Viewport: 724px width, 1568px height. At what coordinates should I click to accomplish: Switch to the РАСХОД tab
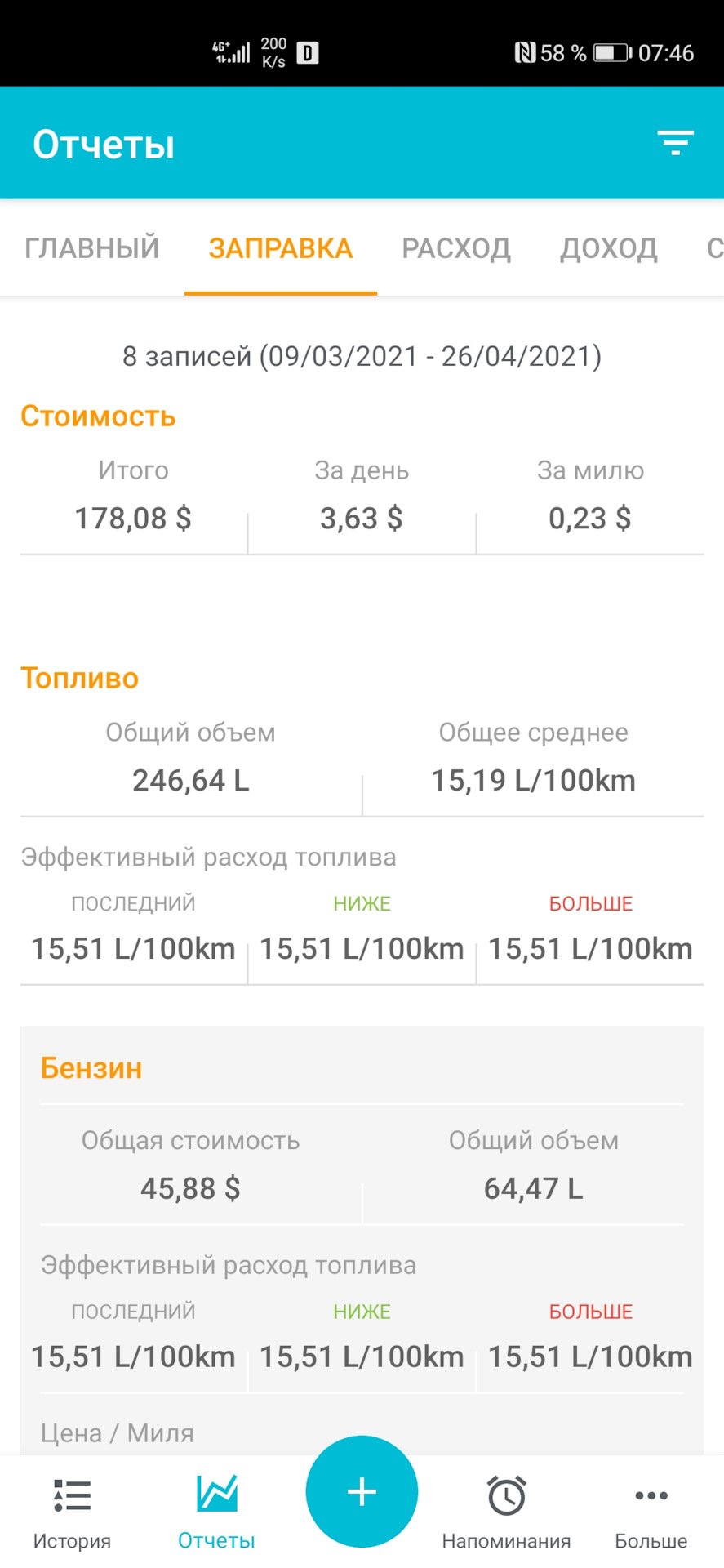pyautogui.click(x=455, y=248)
